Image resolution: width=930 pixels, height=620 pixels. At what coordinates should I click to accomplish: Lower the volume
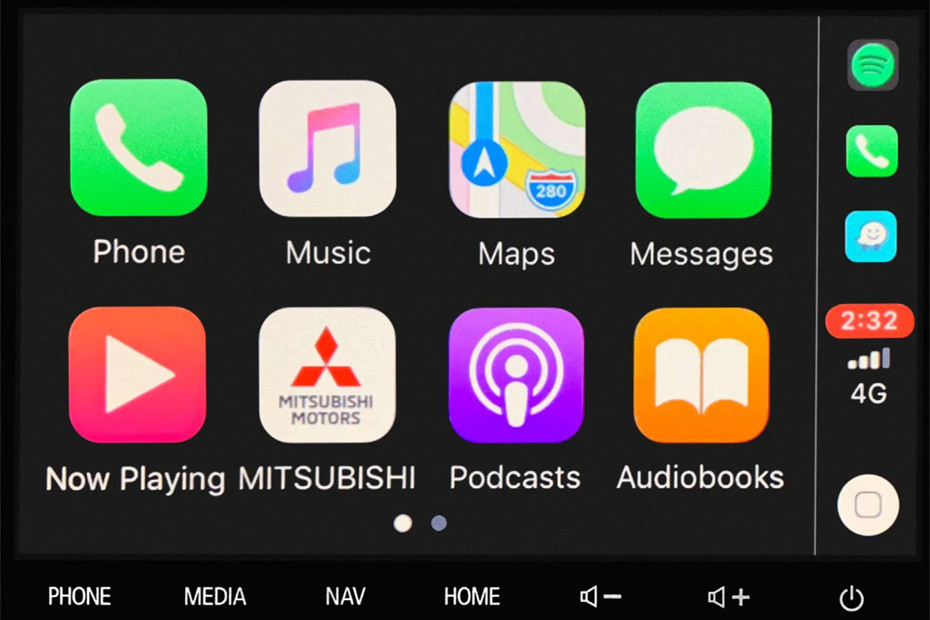click(601, 597)
